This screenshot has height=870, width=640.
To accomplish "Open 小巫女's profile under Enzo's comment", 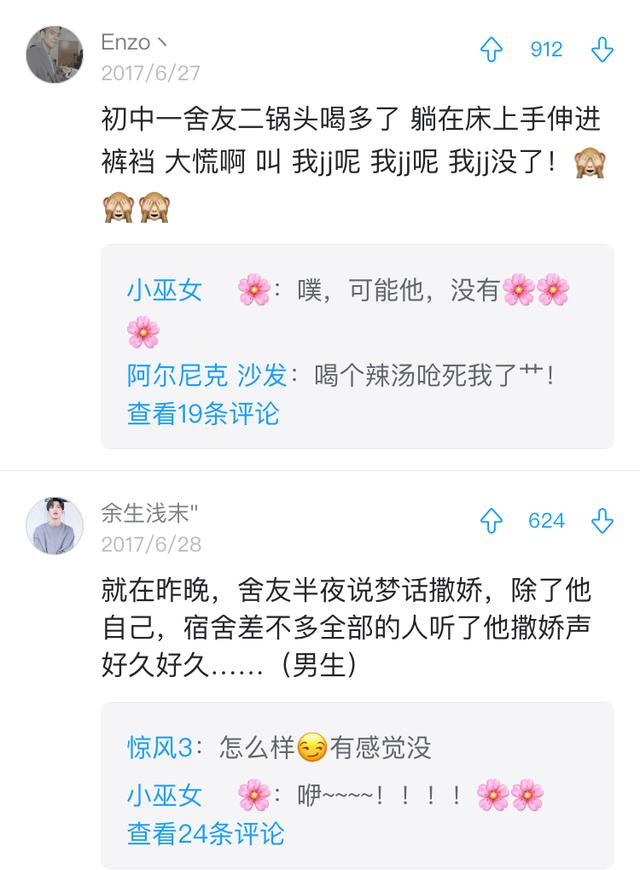I will pyautogui.click(x=164, y=291).
